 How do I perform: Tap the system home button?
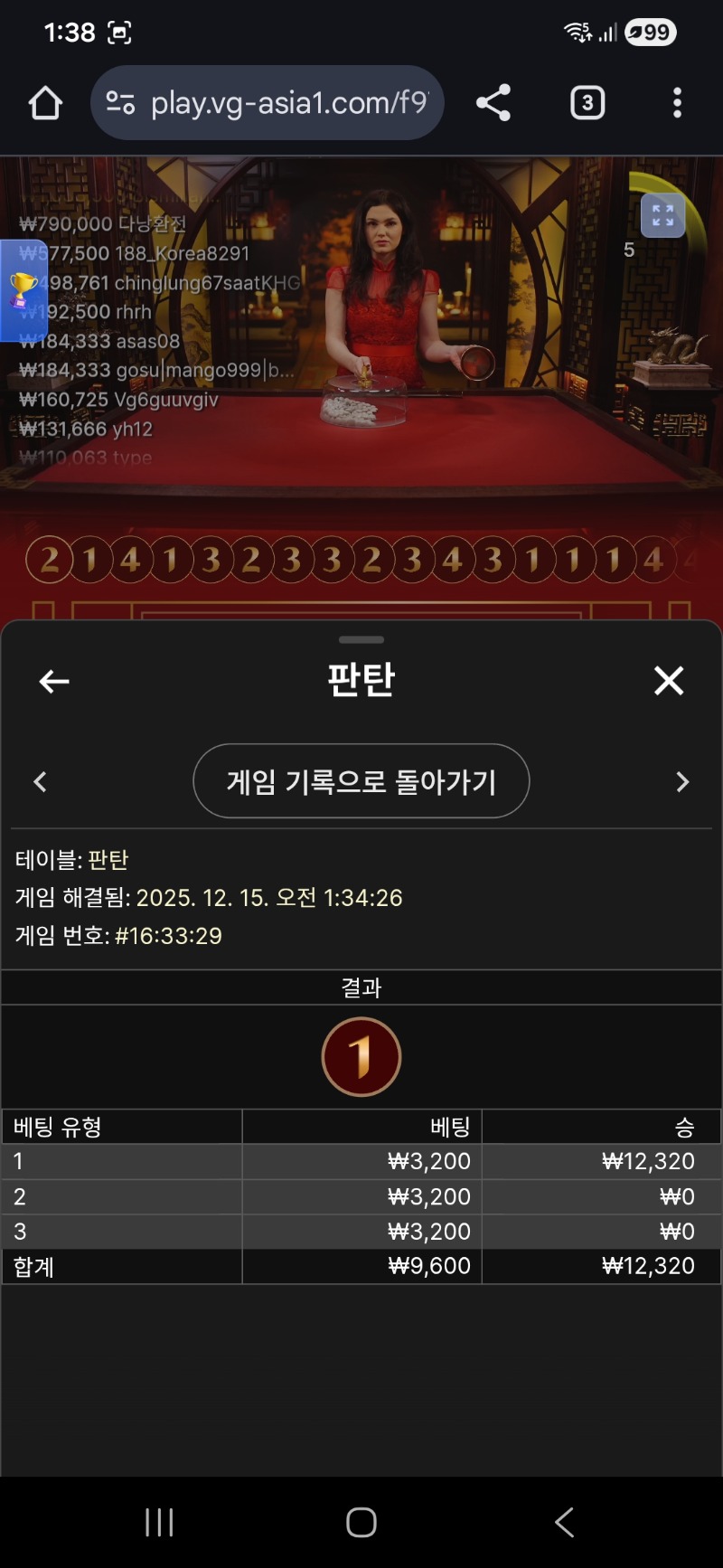[361, 1523]
